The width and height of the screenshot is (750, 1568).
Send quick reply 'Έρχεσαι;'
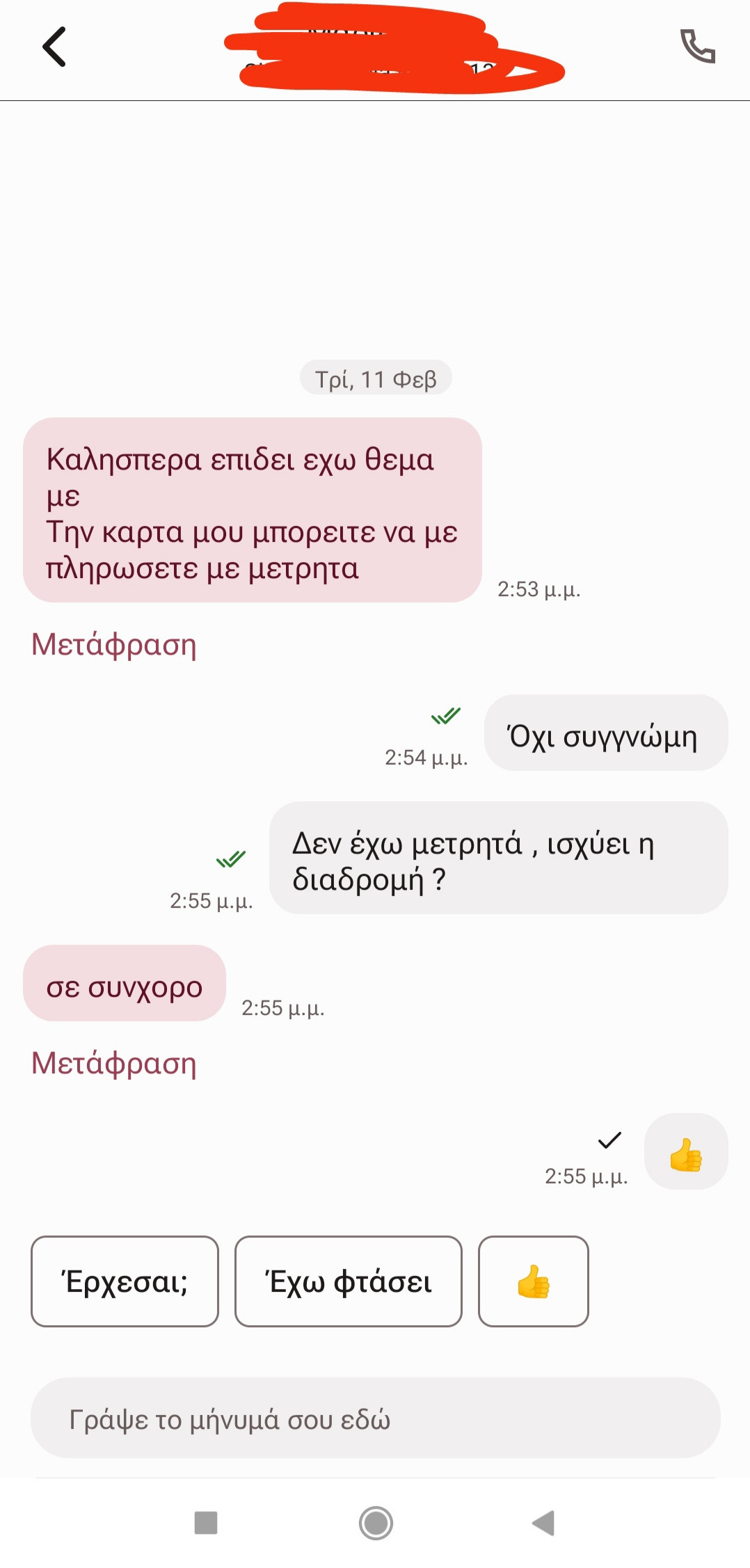click(125, 1281)
